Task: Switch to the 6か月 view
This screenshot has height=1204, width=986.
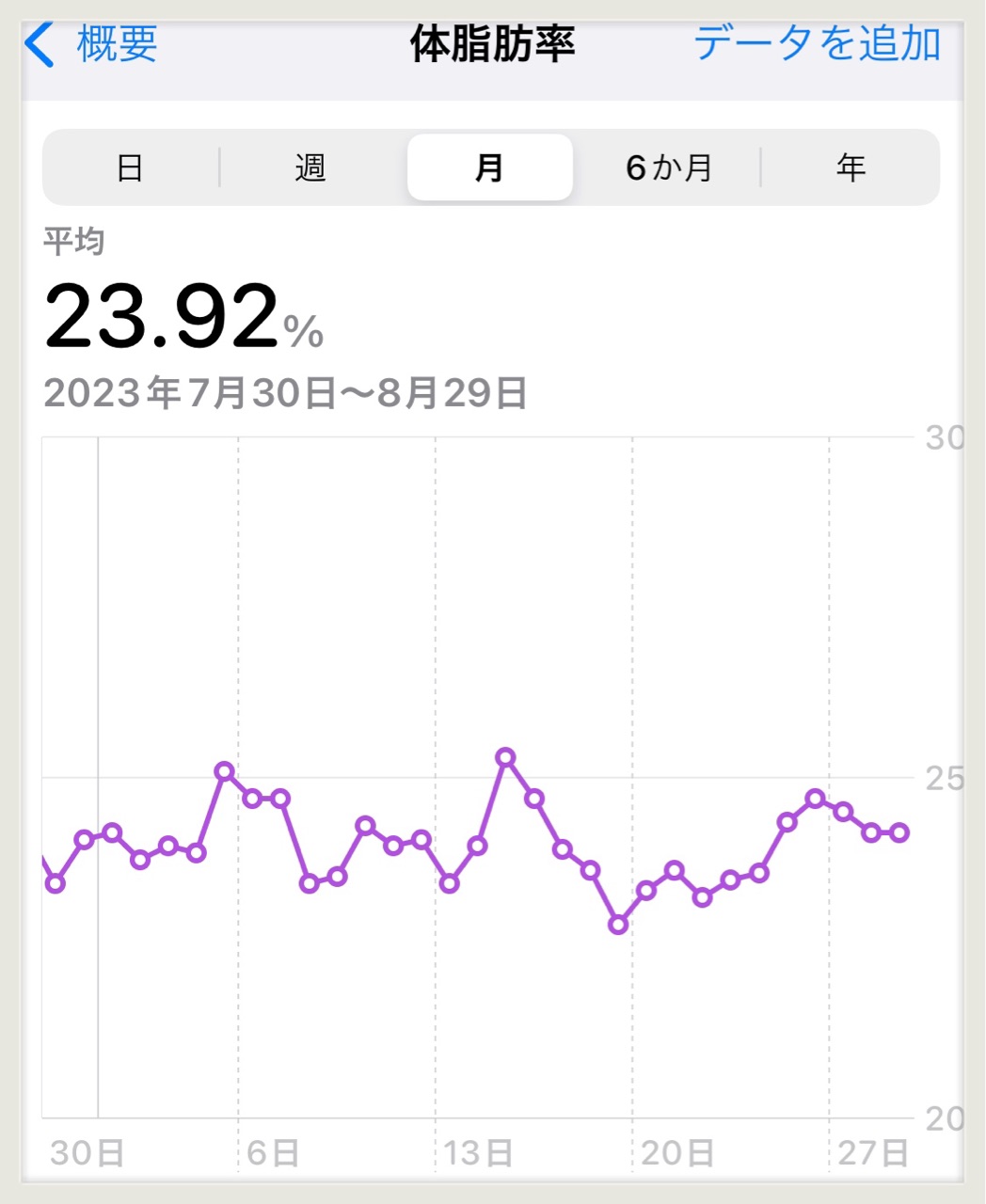Action: tap(669, 168)
